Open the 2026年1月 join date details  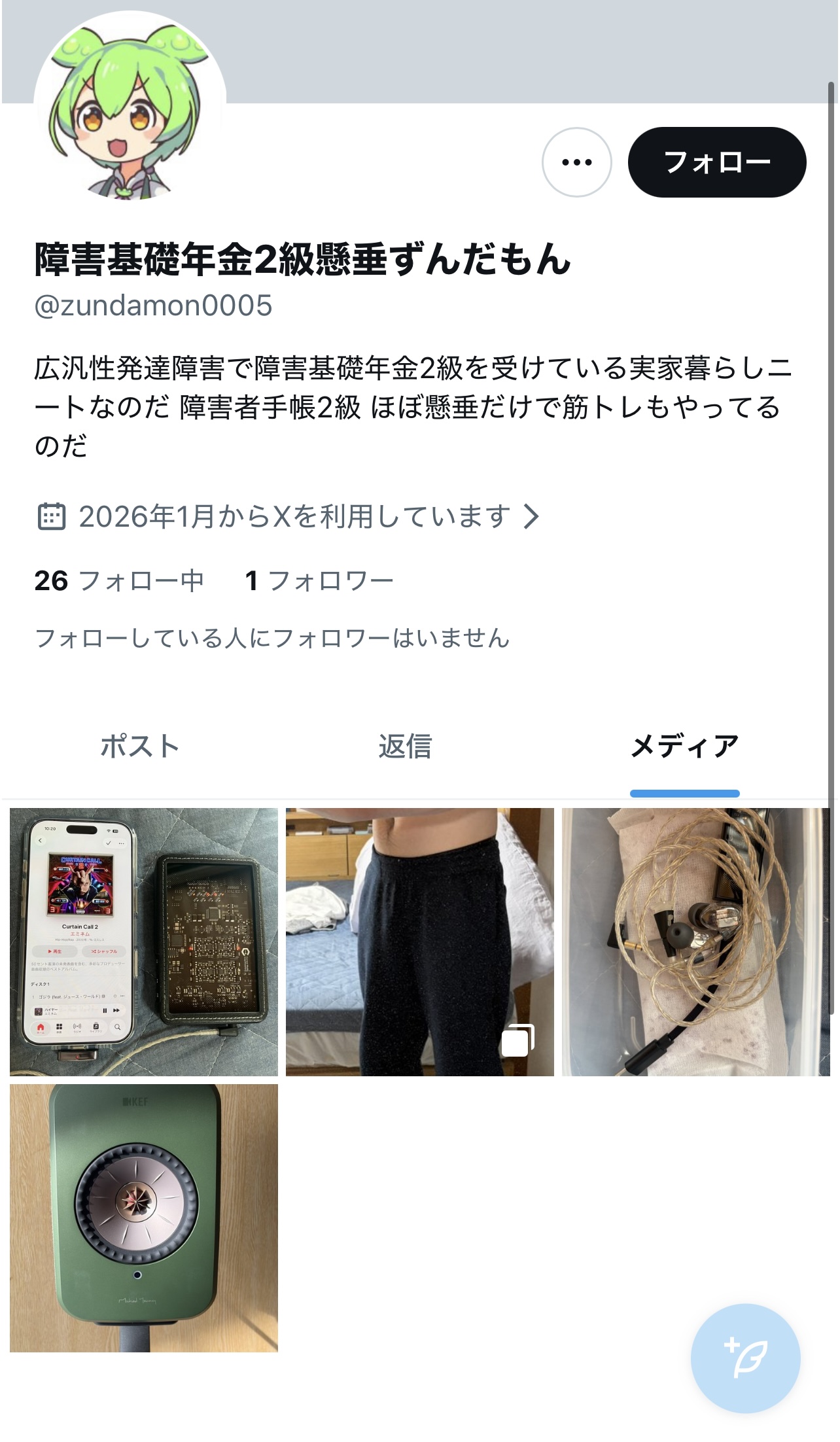(288, 517)
